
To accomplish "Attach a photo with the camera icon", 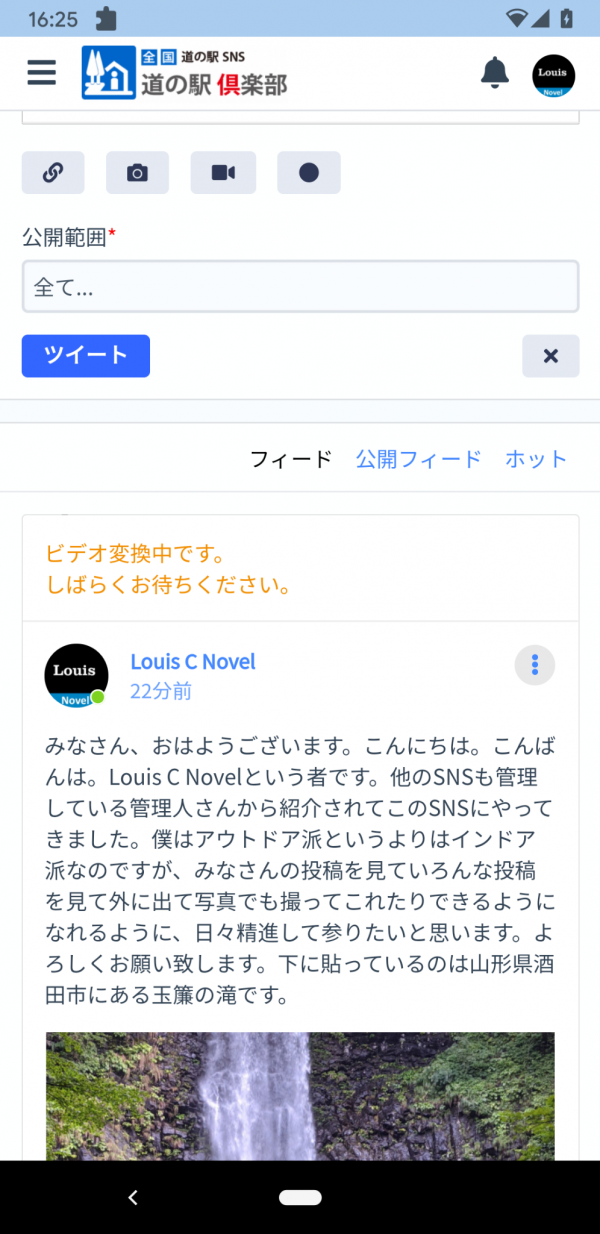I will pyautogui.click(x=137, y=173).
